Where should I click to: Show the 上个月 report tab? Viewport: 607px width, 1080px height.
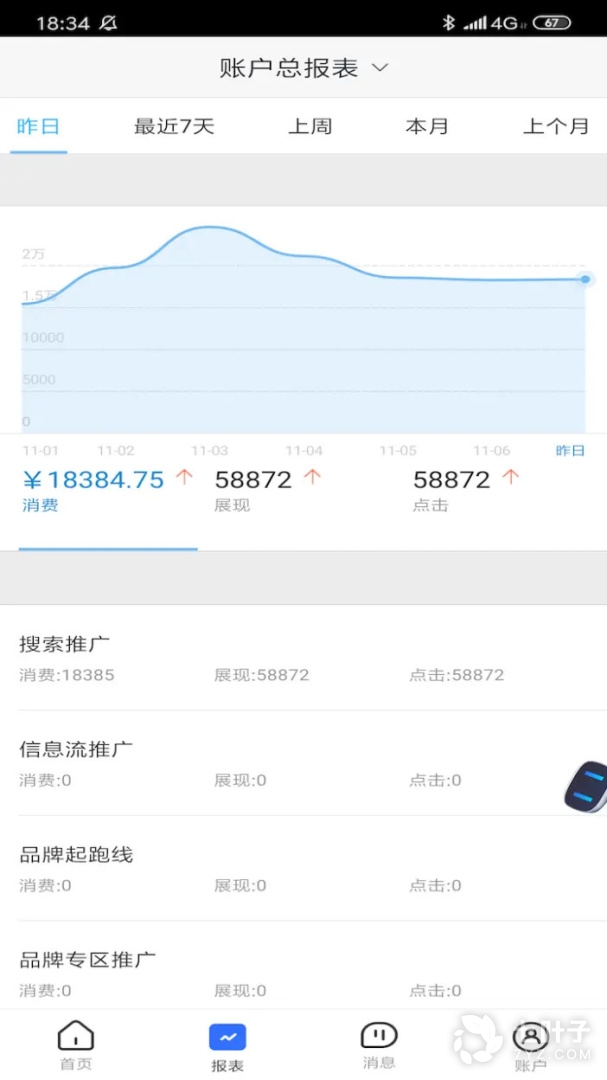[556, 127]
